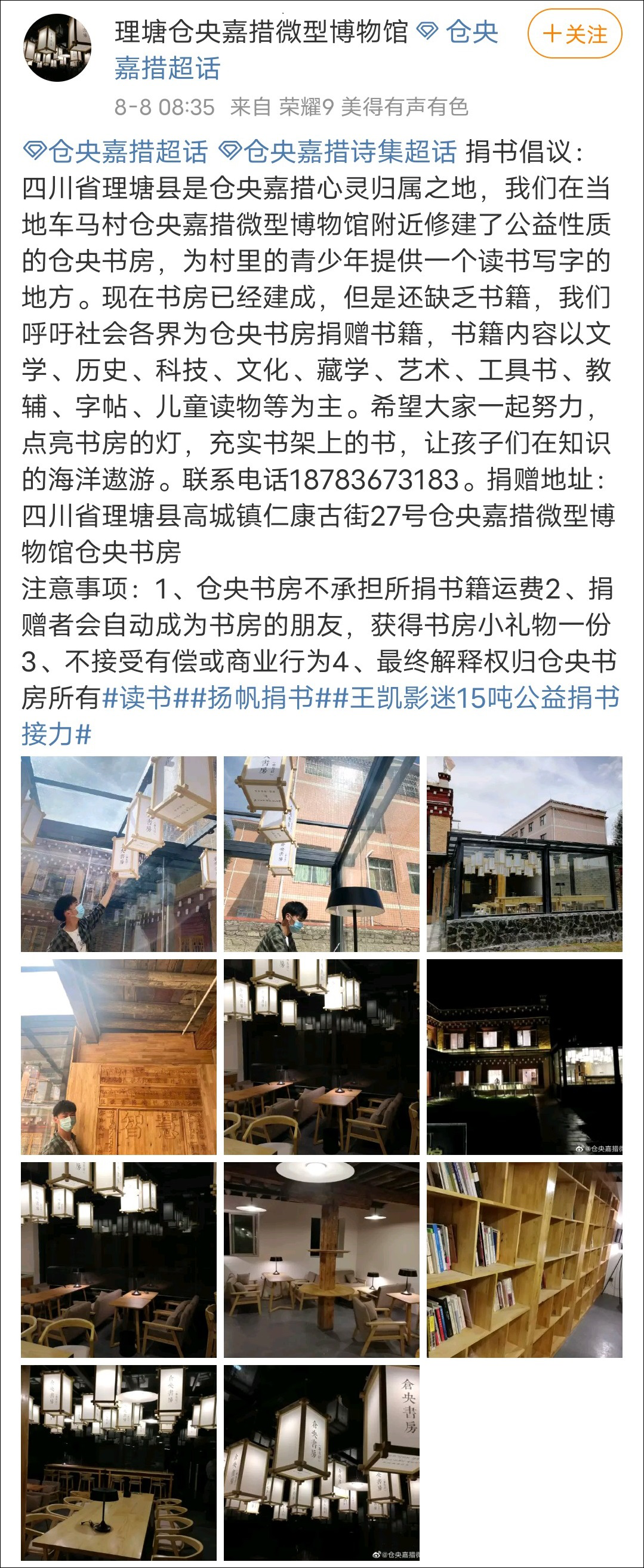View photo of lanterns against red brick building

(x=321, y=854)
